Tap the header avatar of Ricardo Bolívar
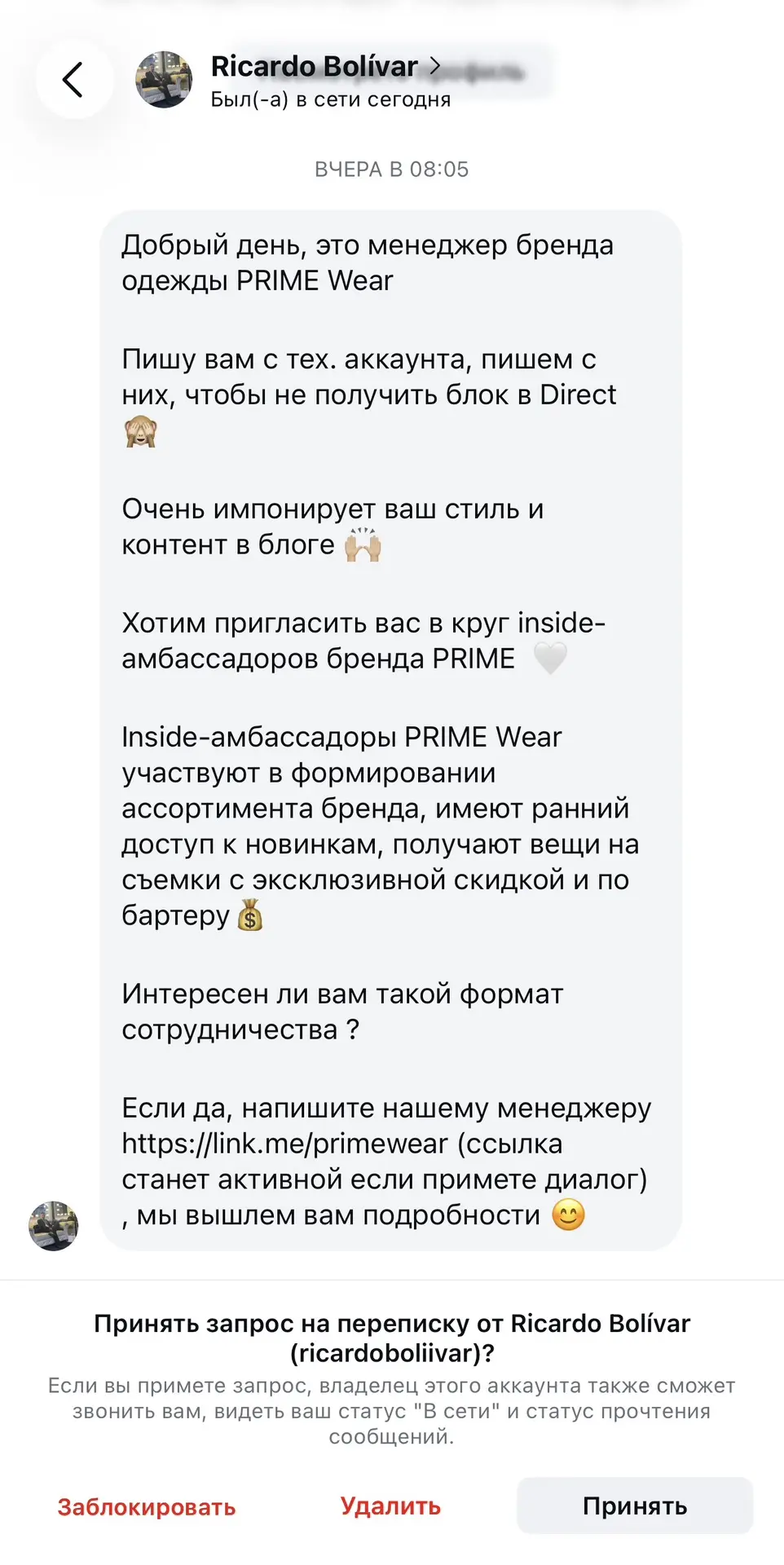 [164, 80]
